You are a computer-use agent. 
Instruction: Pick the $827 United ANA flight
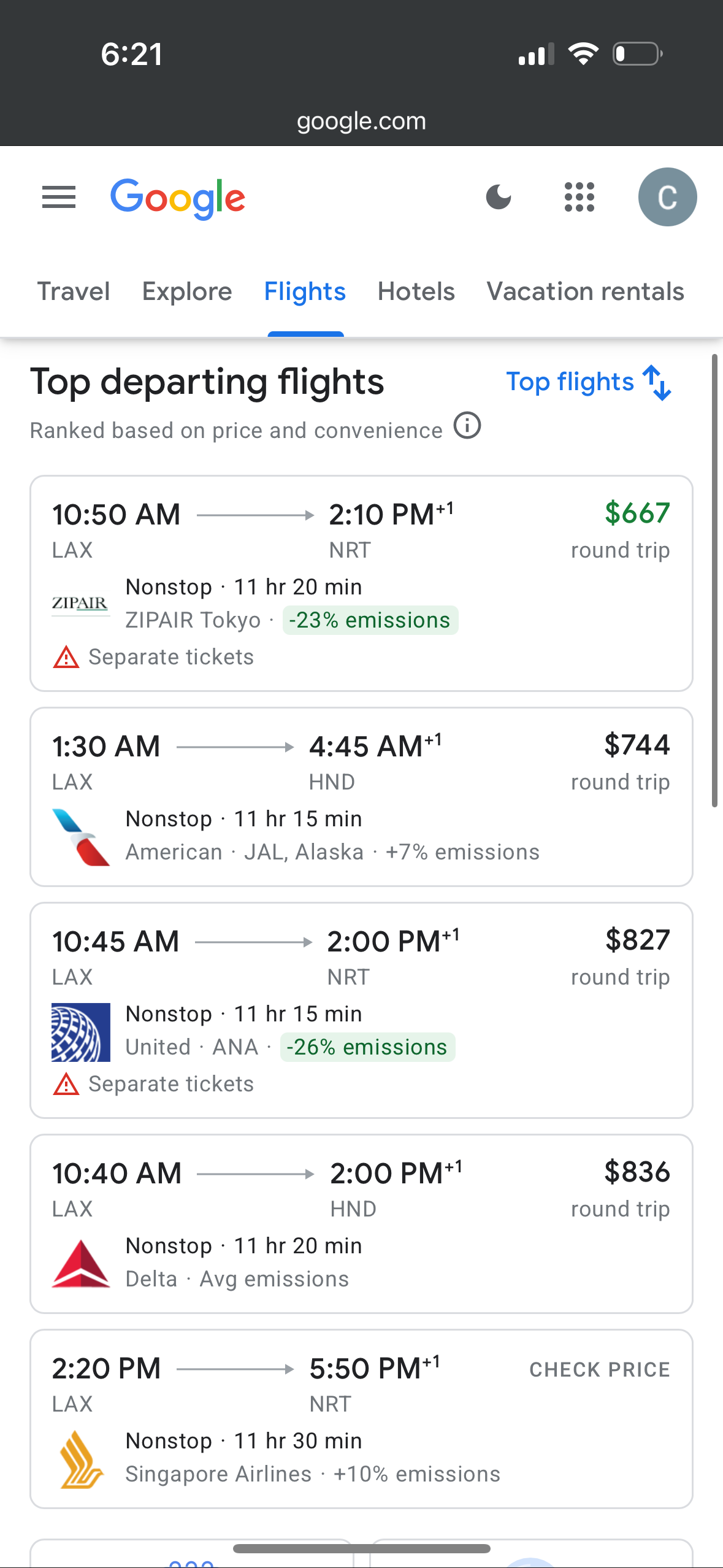click(361, 1010)
